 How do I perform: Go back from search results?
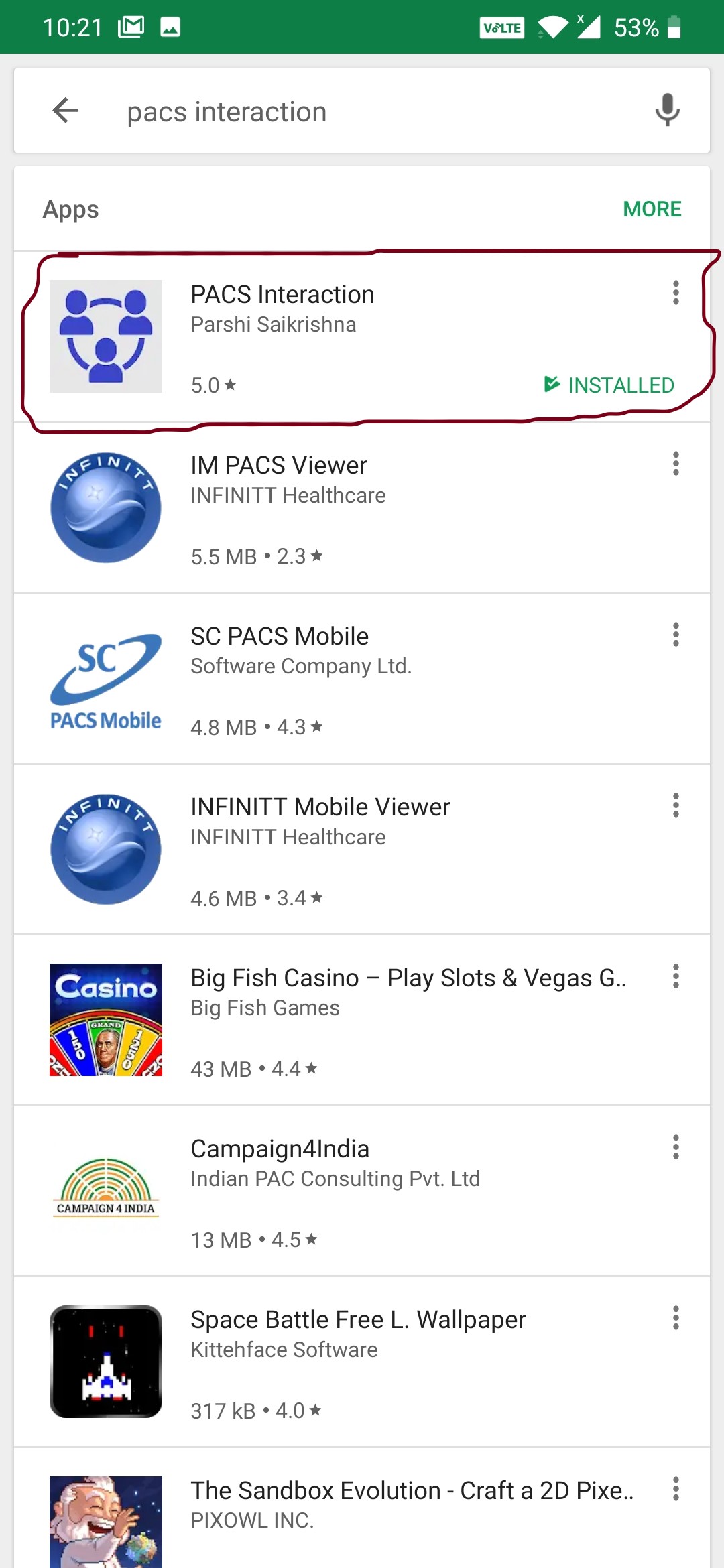click(66, 111)
